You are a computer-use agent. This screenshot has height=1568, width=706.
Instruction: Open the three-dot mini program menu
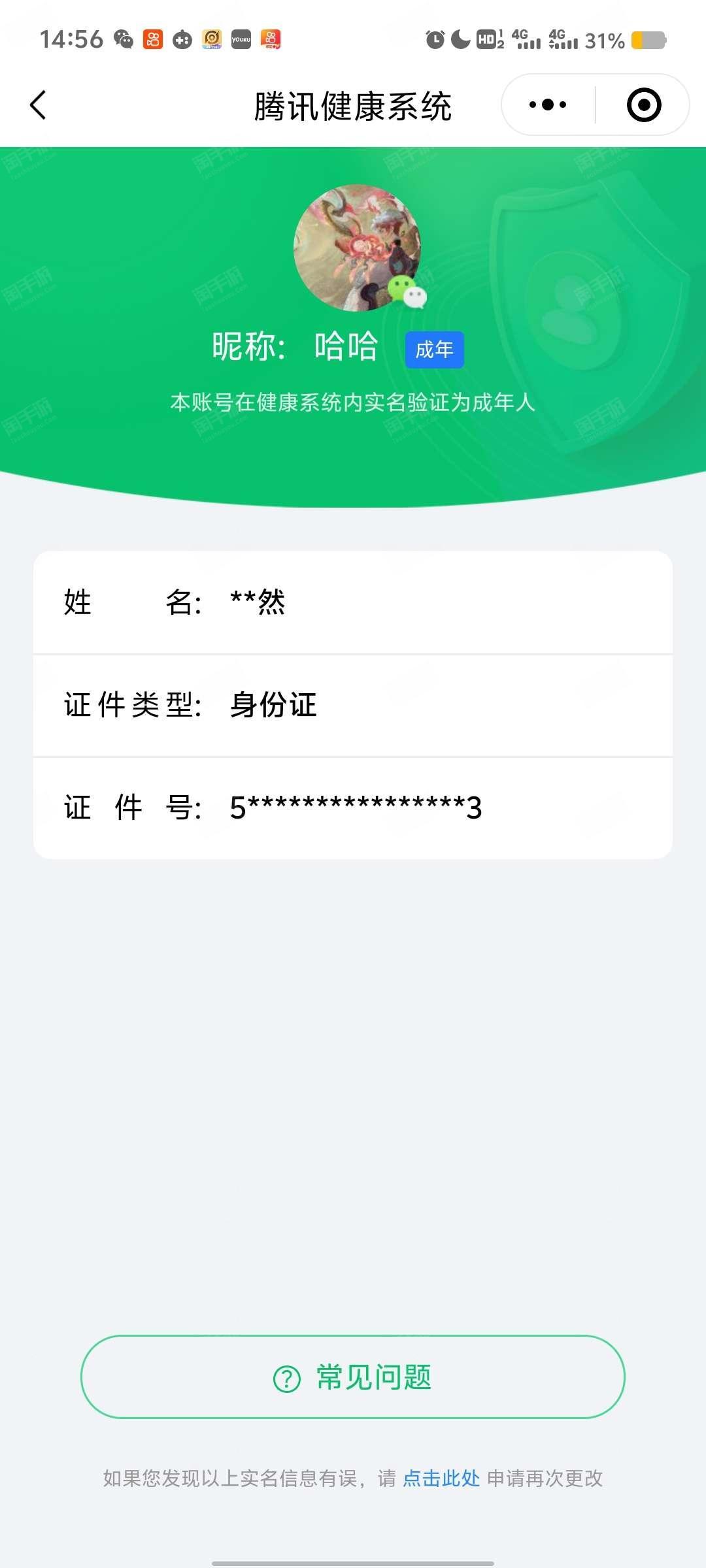548,105
